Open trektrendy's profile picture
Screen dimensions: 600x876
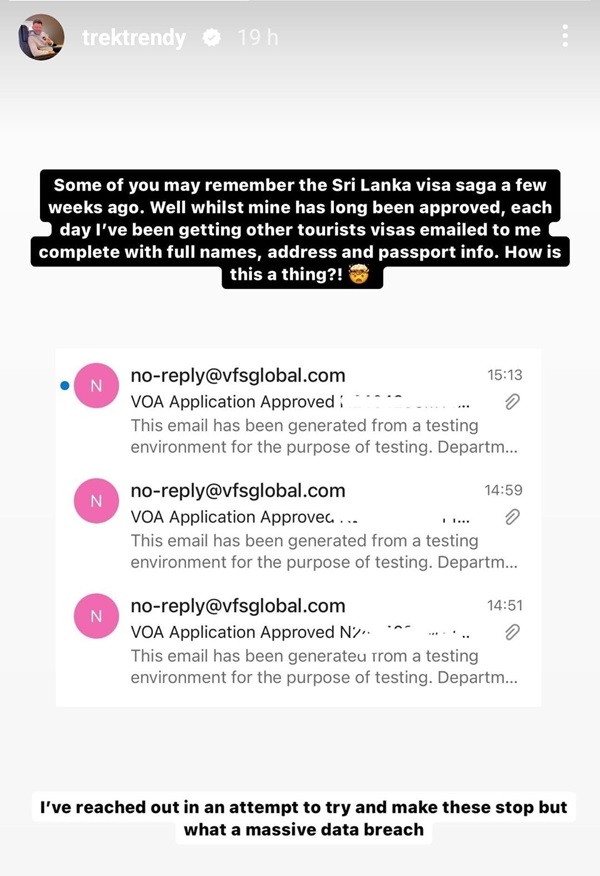[41, 38]
